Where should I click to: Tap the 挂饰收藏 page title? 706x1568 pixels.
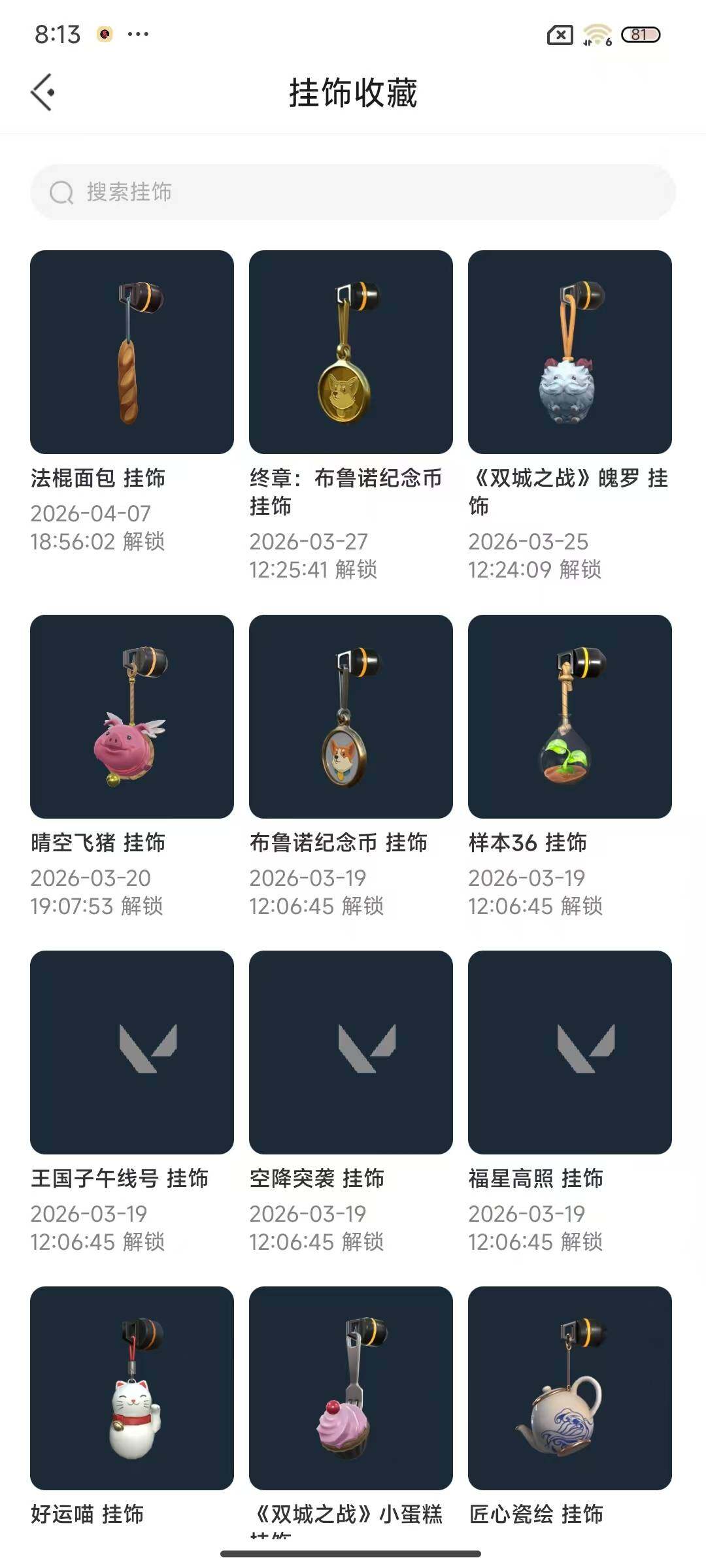353,91
